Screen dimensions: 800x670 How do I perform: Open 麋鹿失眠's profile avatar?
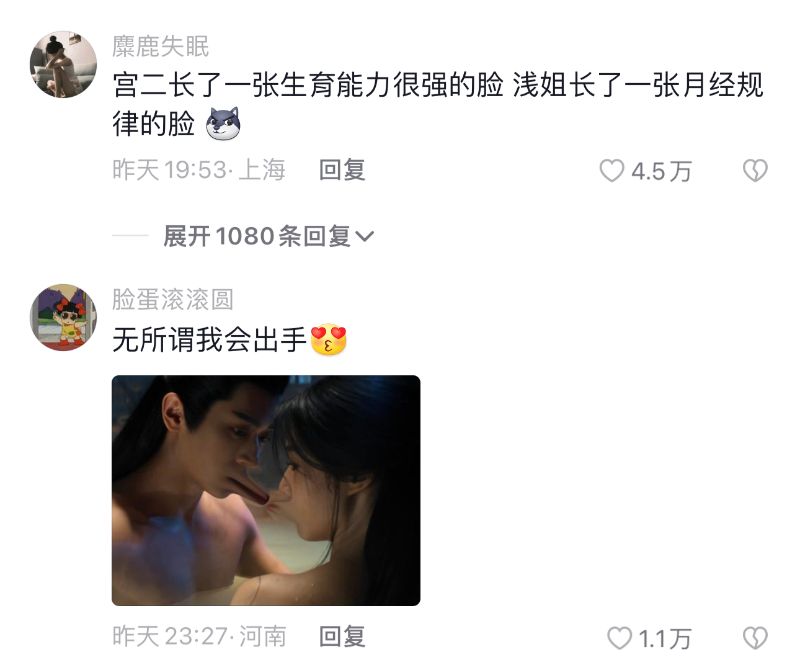pyautogui.click(x=63, y=65)
